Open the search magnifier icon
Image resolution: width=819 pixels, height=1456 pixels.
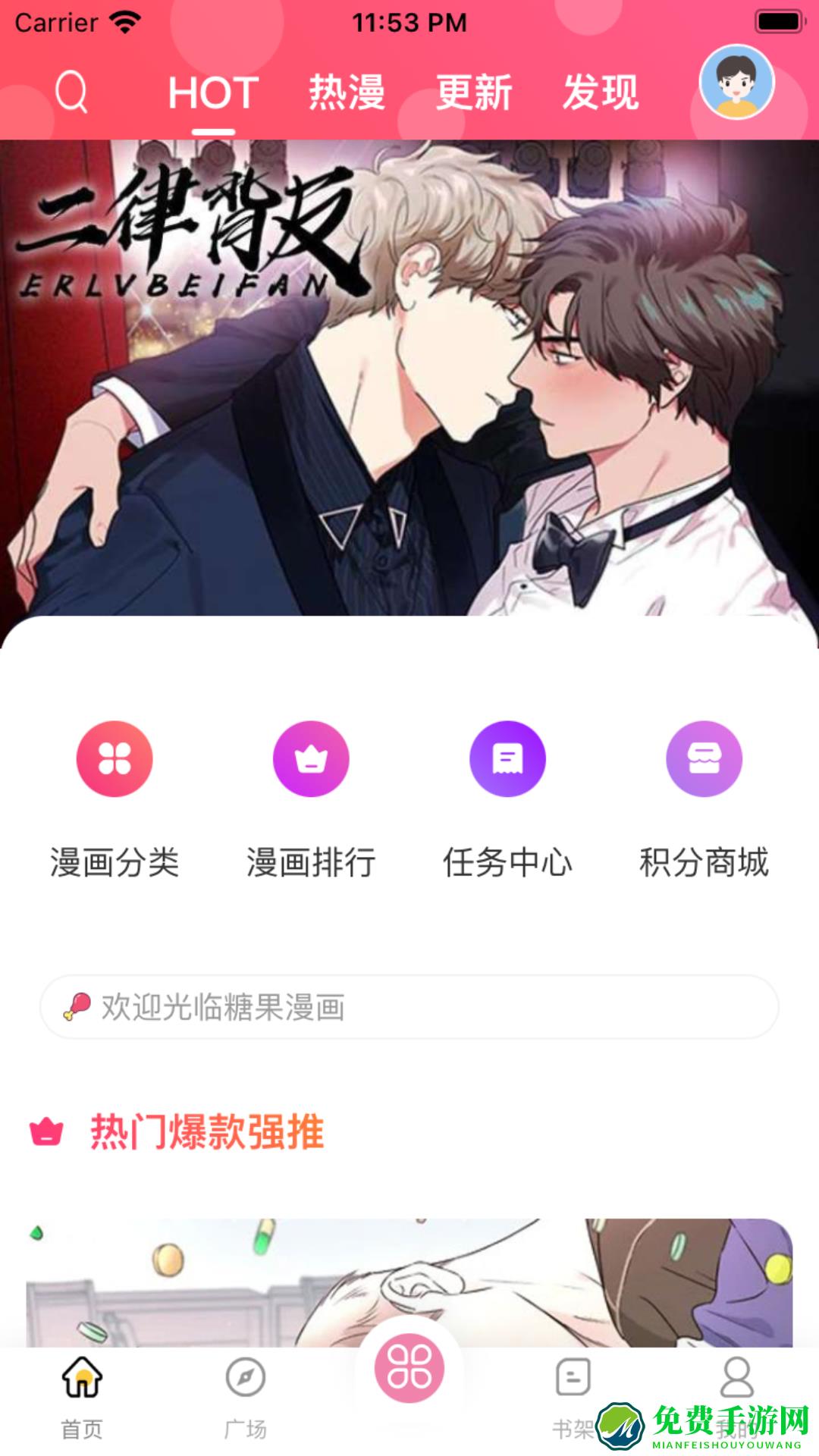click(x=72, y=92)
